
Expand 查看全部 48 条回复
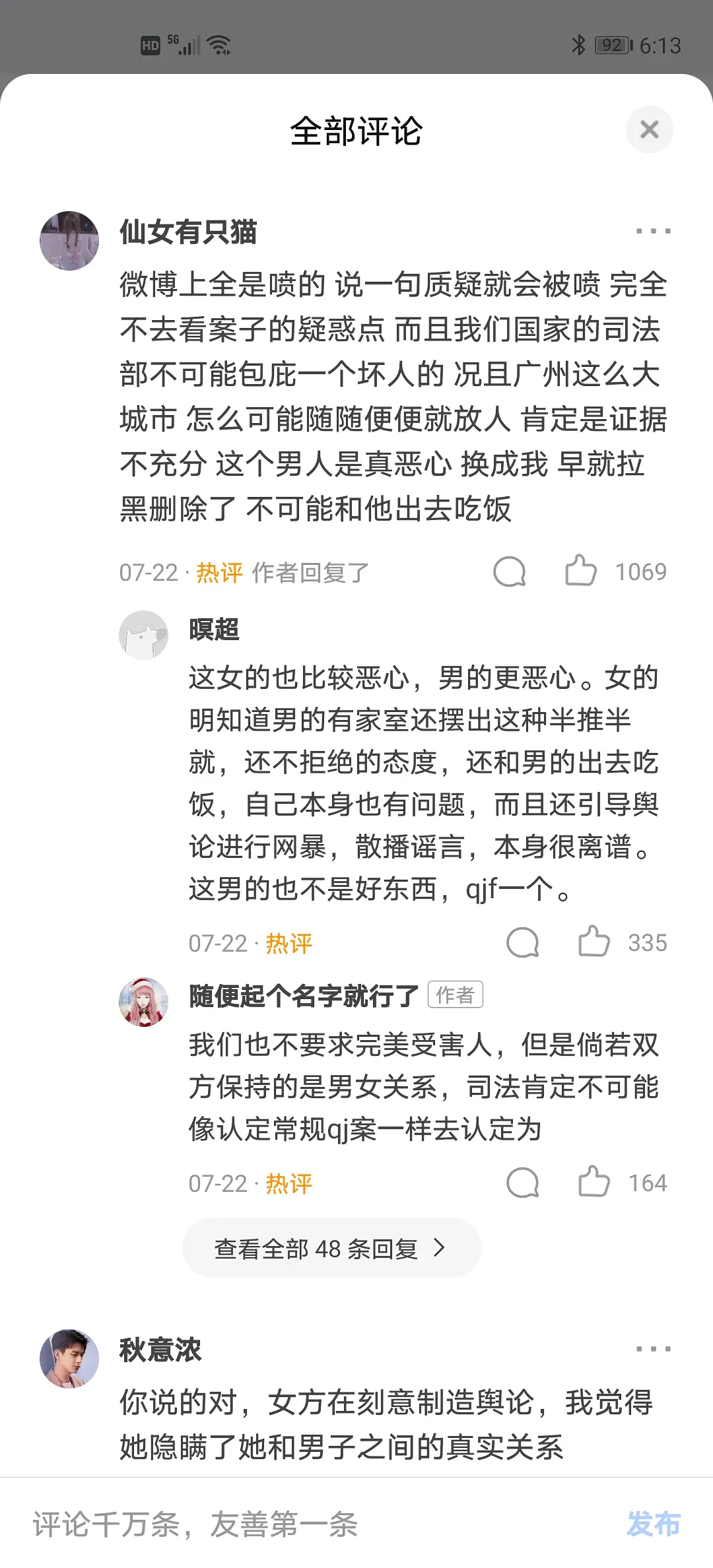pyautogui.click(x=331, y=1248)
